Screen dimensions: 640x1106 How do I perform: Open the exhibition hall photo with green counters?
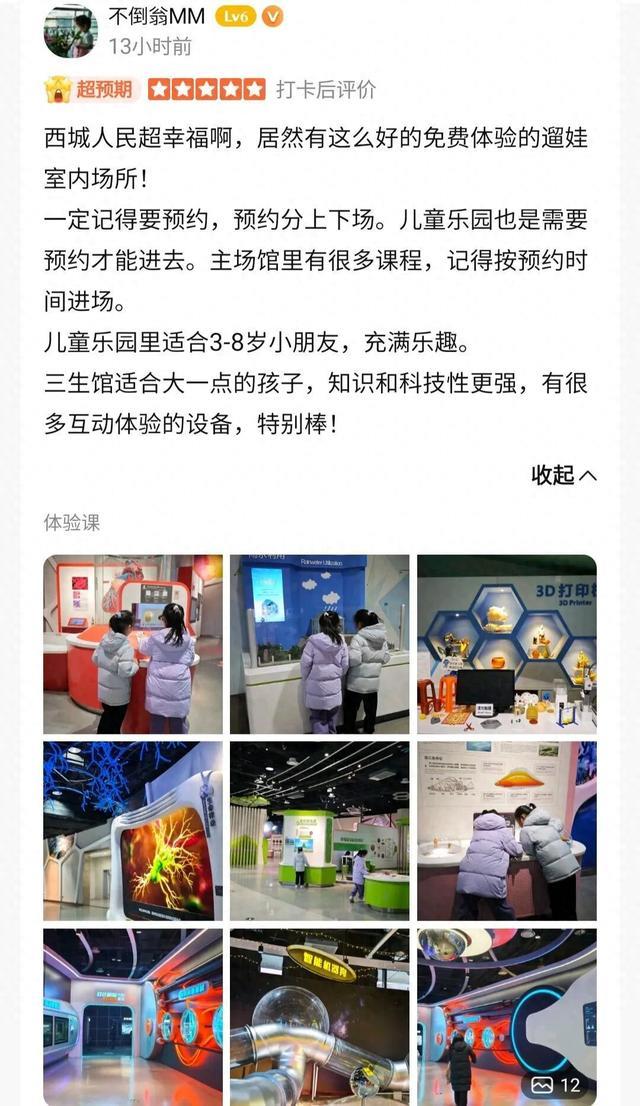319,830
